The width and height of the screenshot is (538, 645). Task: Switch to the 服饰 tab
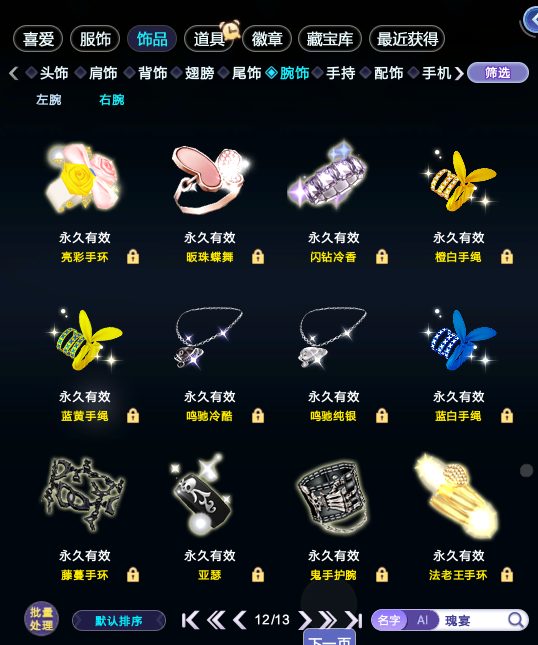(x=95, y=39)
